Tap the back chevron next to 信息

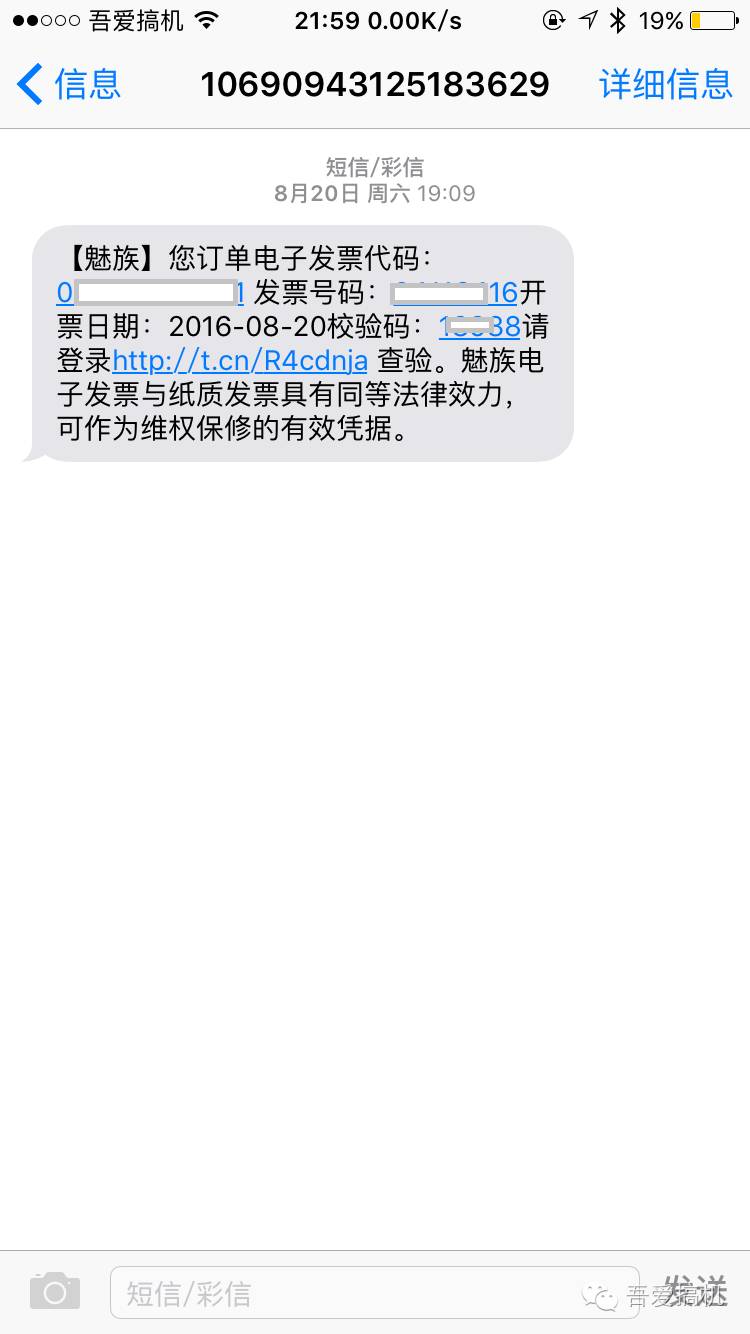[26, 84]
